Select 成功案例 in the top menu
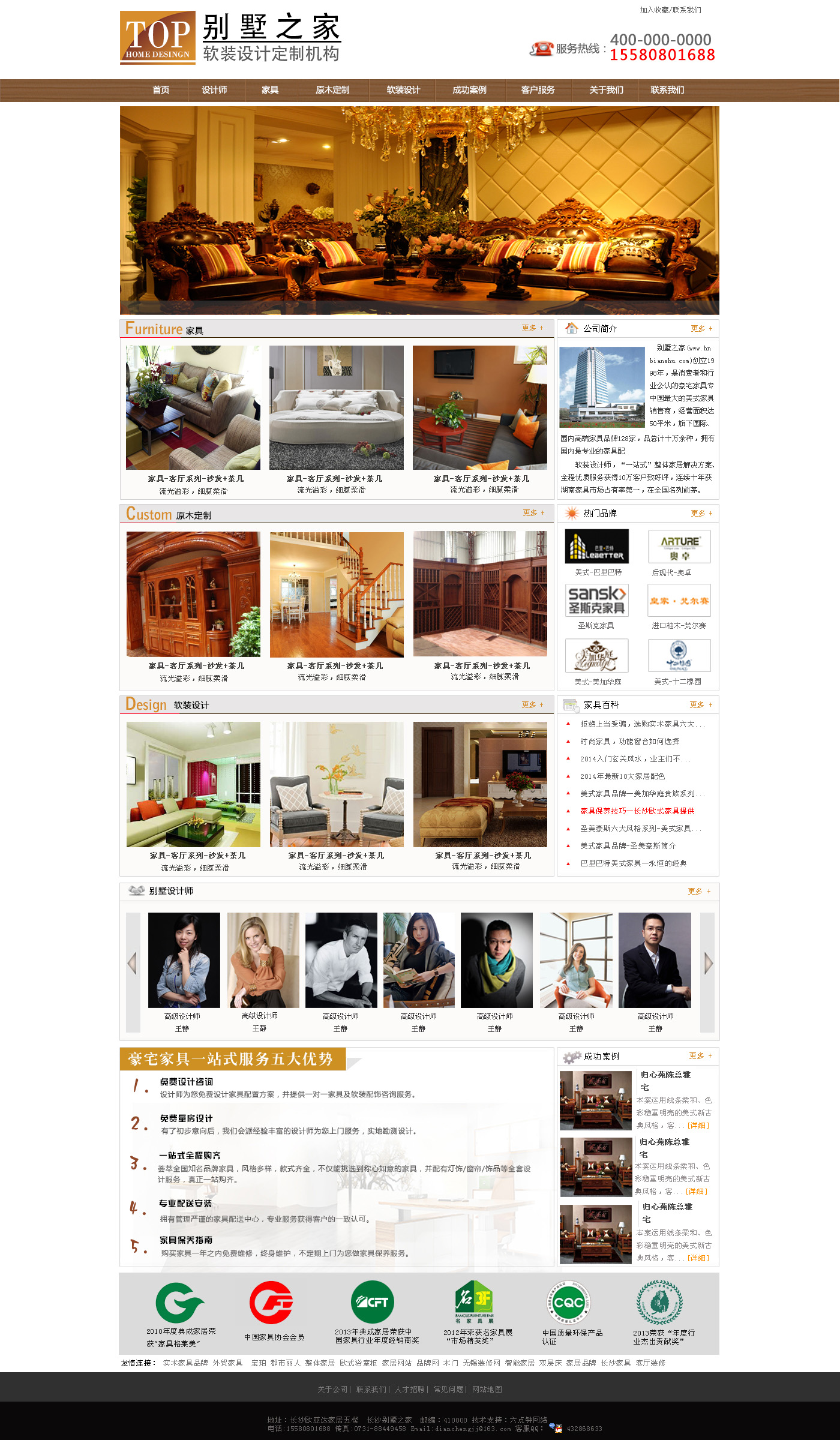Image resolution: width=840 pixels, height=1440 pixels. point(469,90)
